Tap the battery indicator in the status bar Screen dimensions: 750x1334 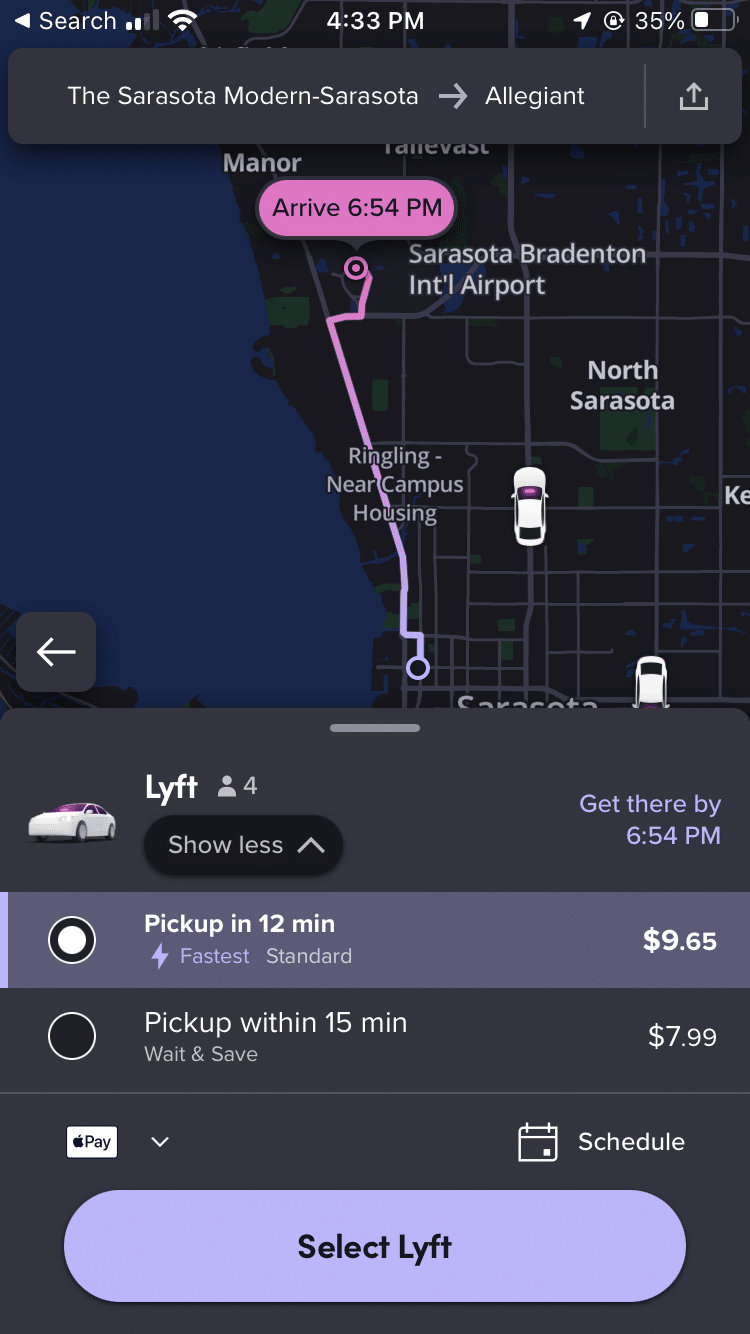[x=712, y=19]
